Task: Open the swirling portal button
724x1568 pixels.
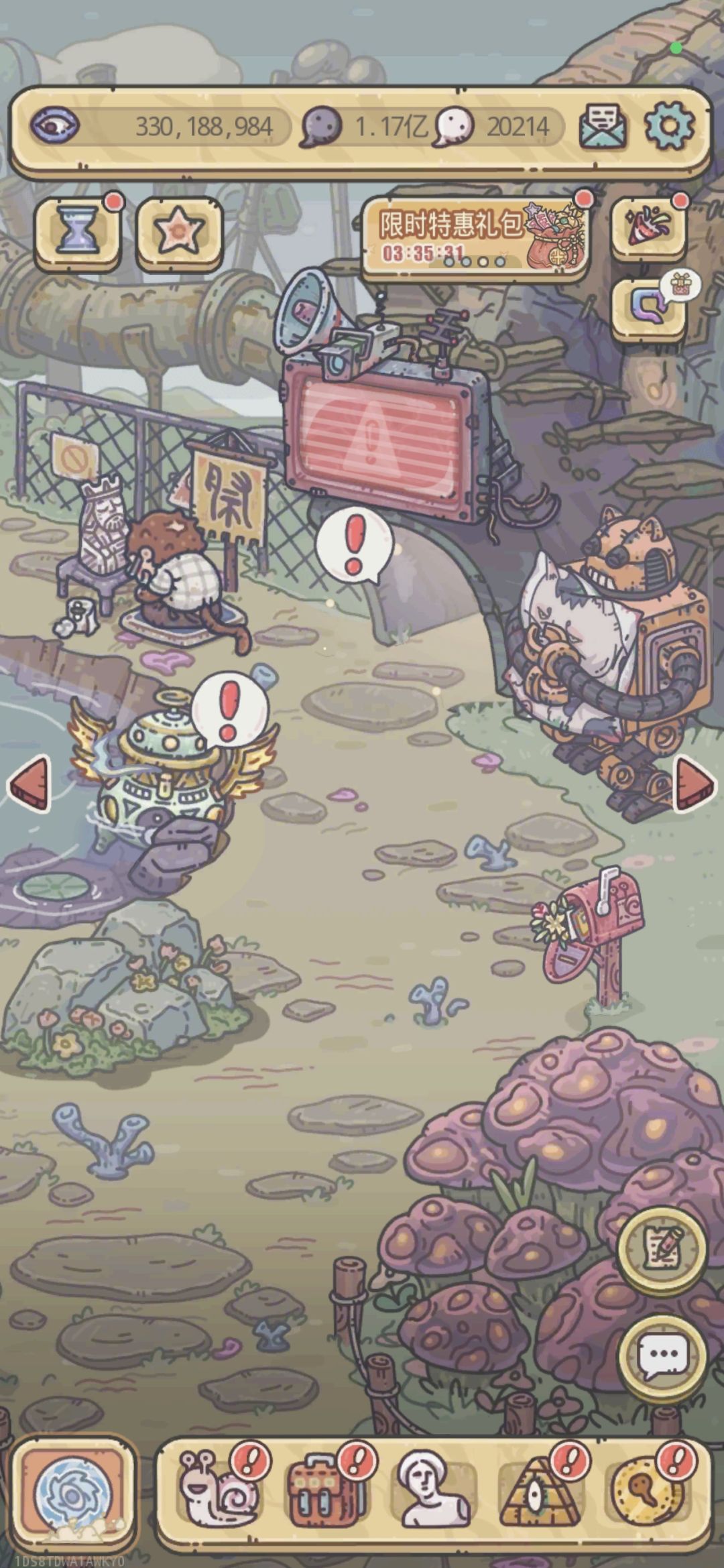Action: [x=71, y=1496]
